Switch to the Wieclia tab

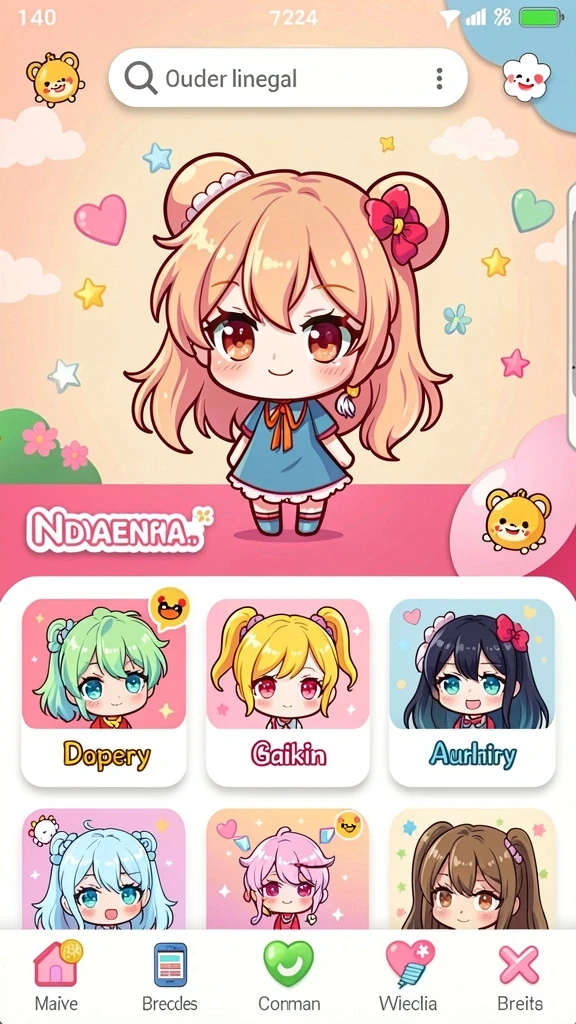click(408, 978)
